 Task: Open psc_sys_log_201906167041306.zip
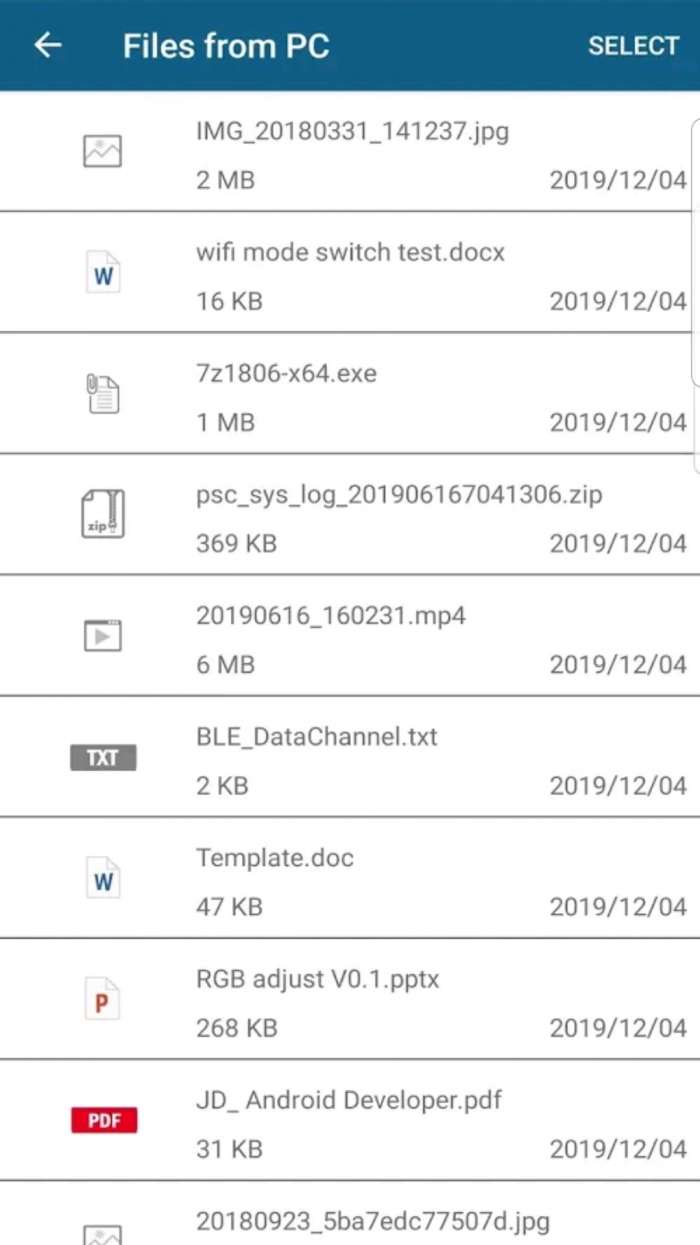click(x=350, y=514)
